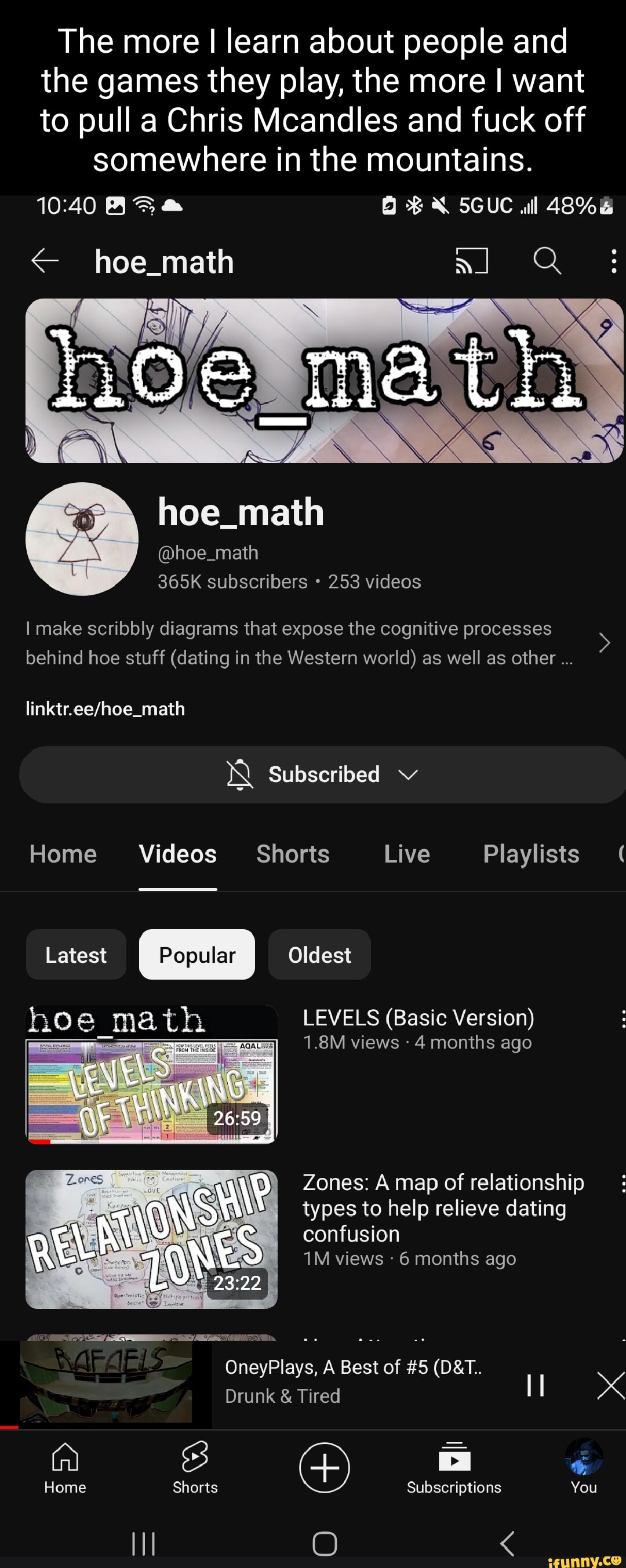Switch to the Playlists tab
The image size is (626, 1568).
[531, 854]
